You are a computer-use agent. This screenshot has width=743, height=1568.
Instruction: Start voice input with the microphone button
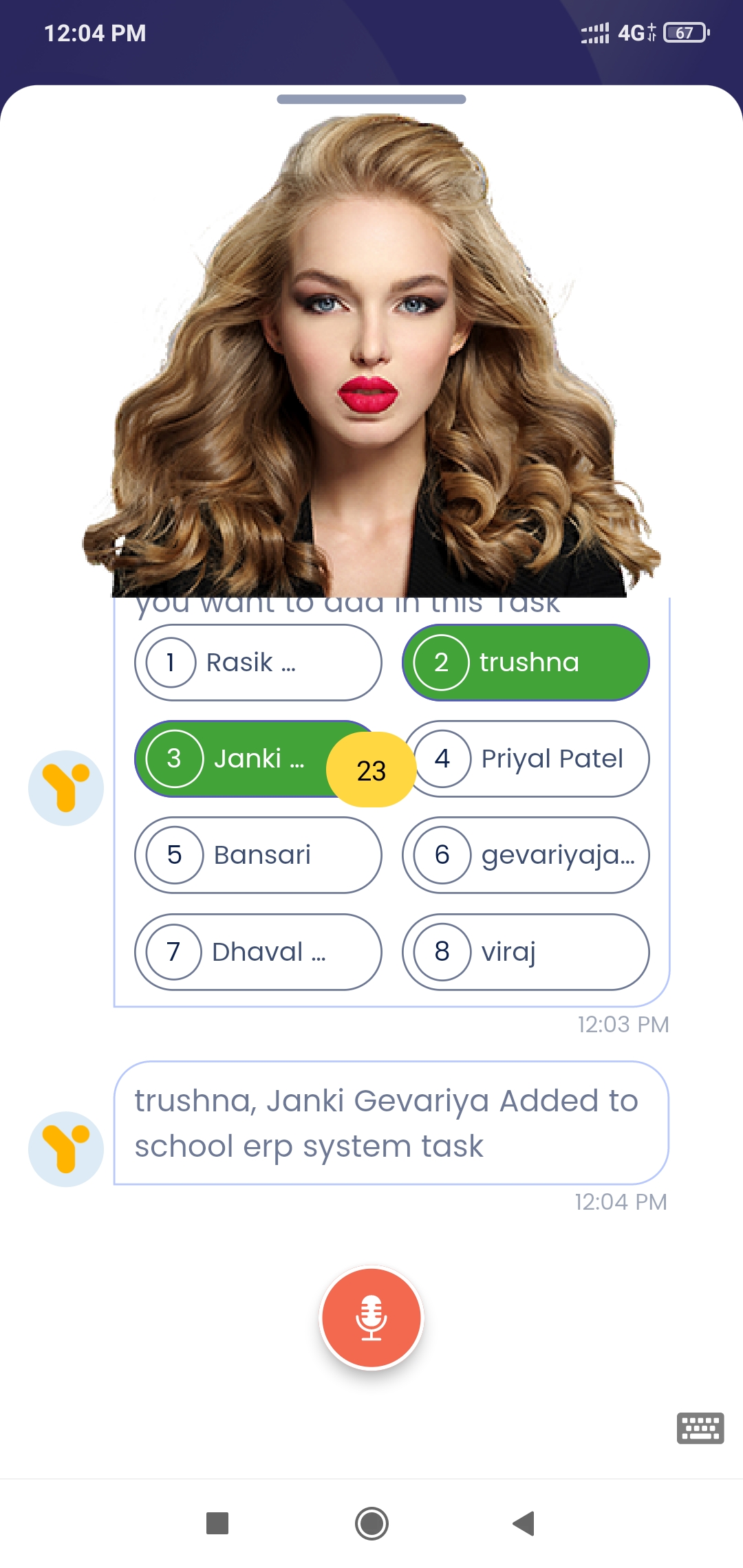coord(371,1318)
